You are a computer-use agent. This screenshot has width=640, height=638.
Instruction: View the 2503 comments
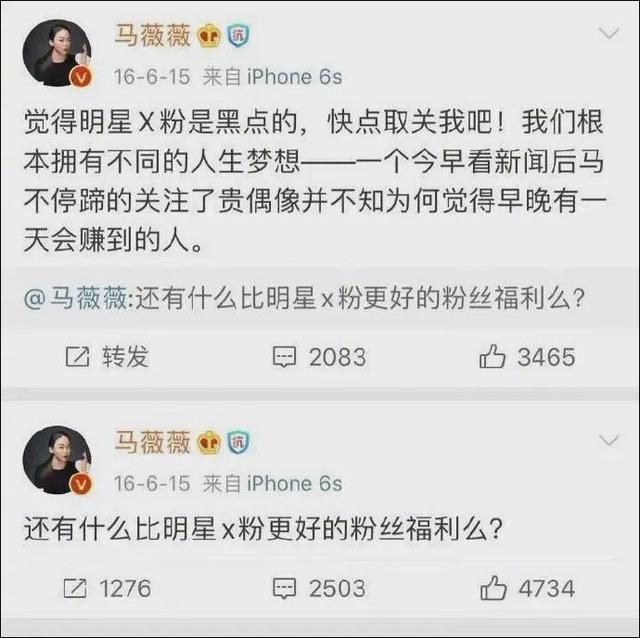pos(320,587)
